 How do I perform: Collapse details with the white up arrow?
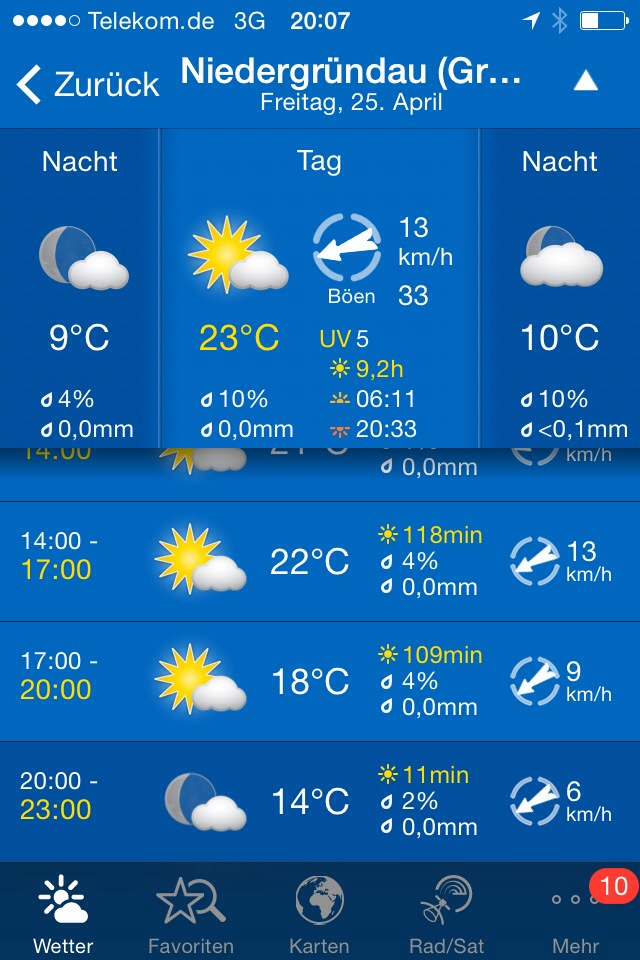click(x=585, y=82)
